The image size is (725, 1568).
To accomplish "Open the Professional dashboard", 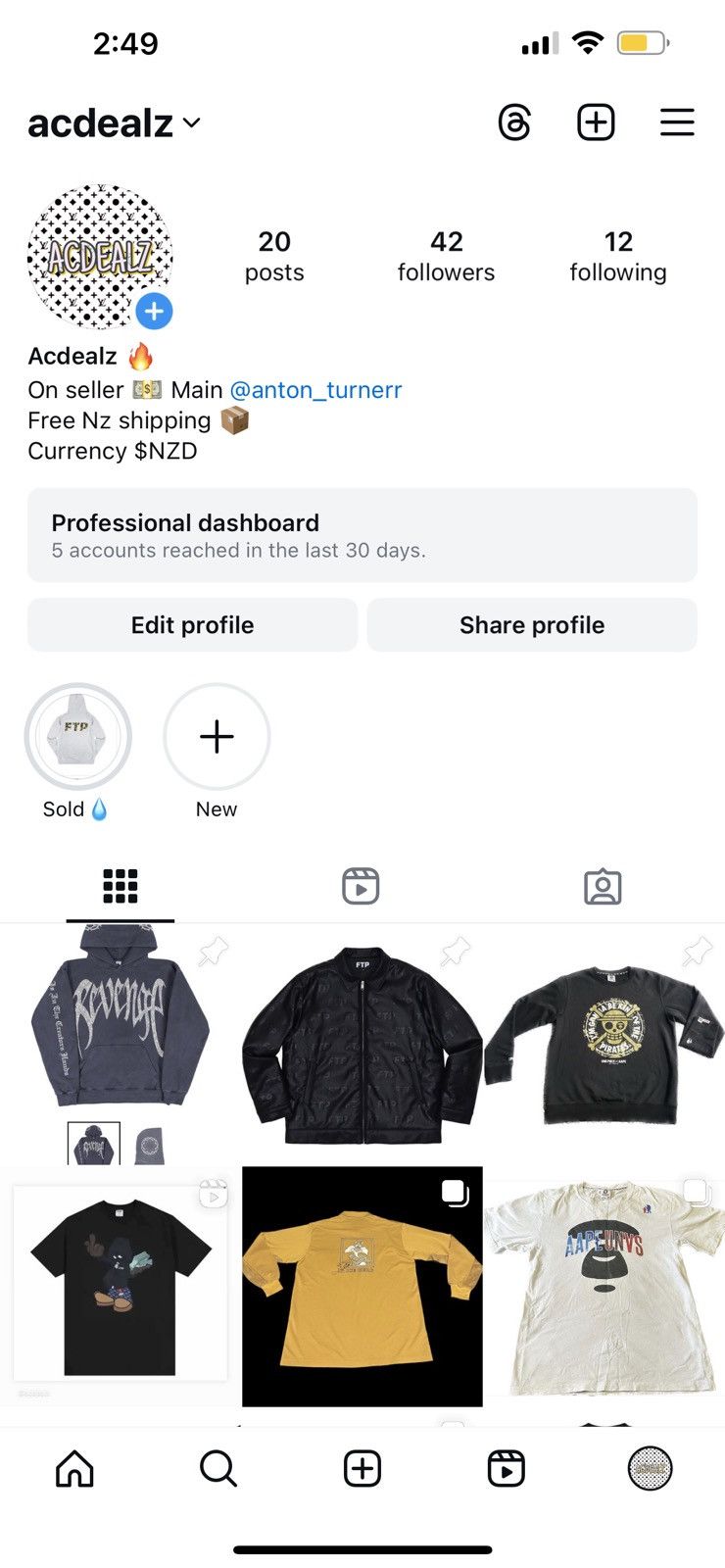I will [362, 535].
